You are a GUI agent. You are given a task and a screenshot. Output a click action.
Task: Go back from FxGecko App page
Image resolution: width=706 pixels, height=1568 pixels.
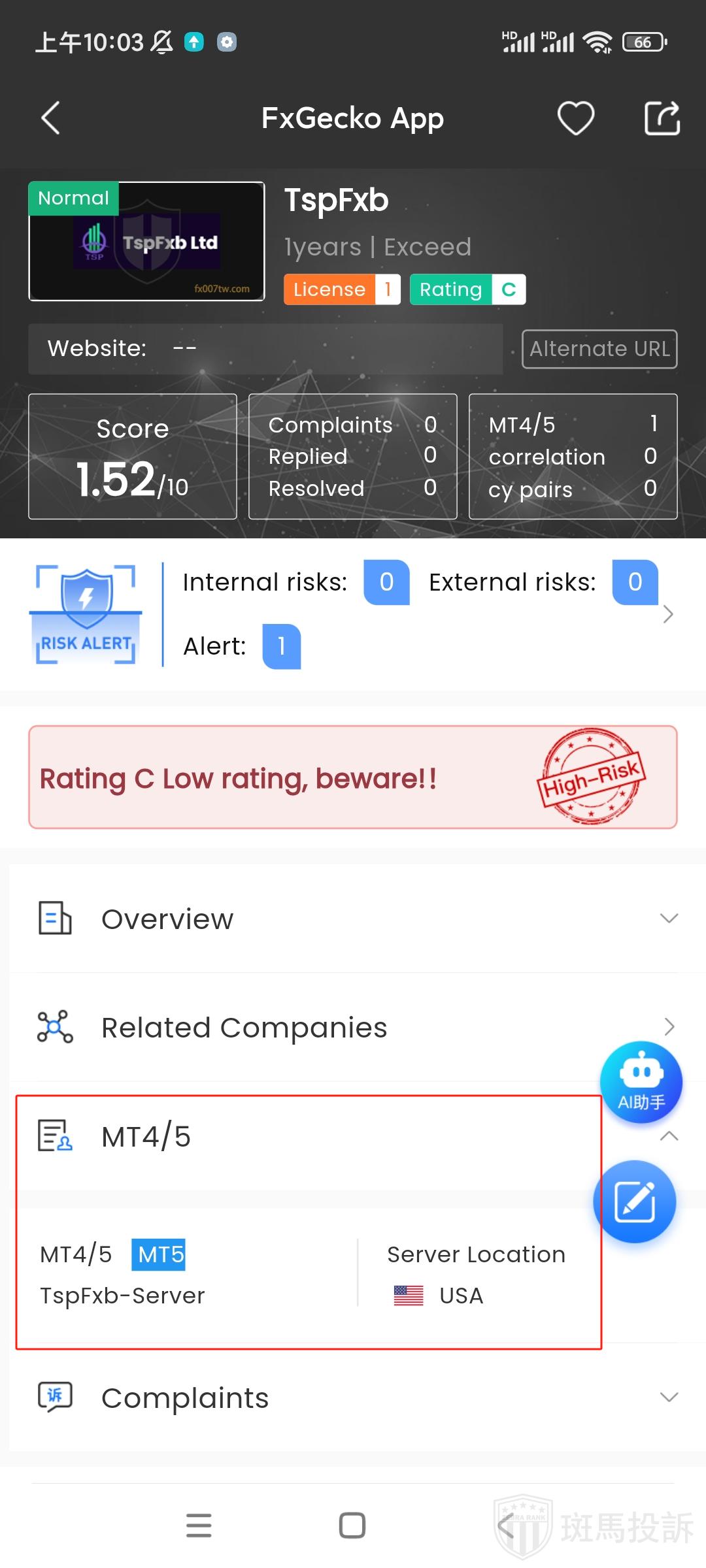(x=51, y=118)
